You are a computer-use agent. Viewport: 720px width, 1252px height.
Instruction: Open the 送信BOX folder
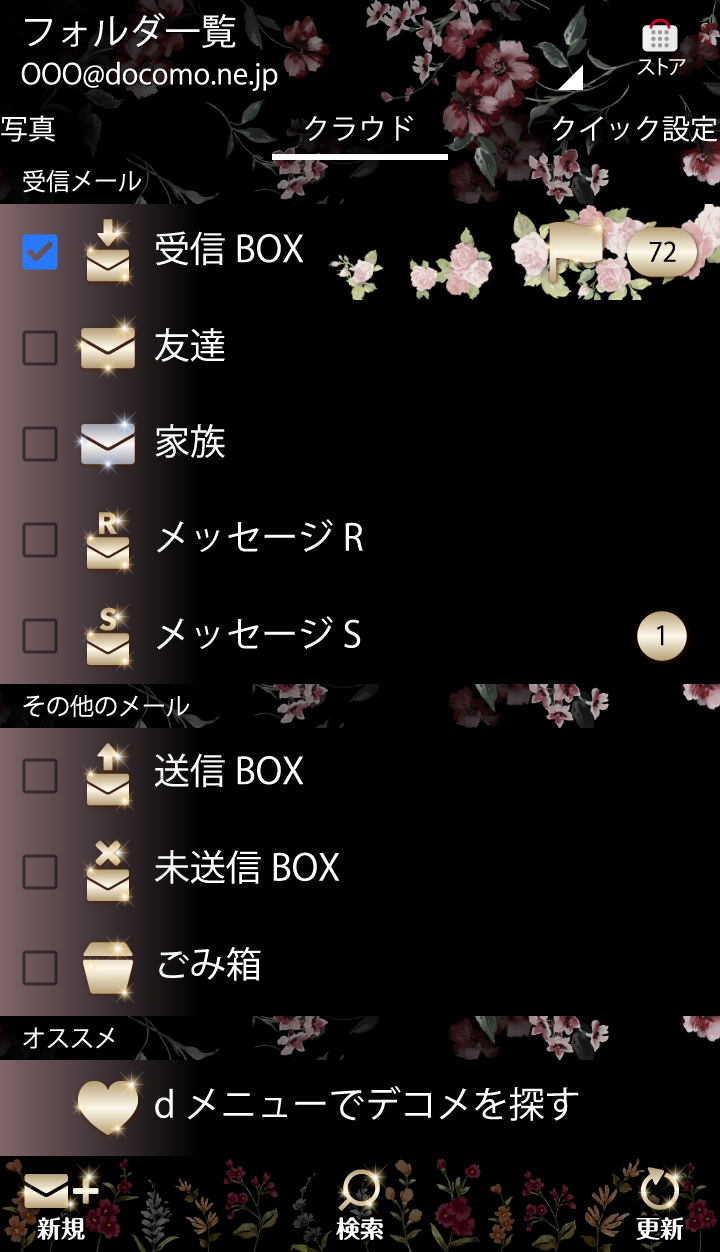point(230,771)
